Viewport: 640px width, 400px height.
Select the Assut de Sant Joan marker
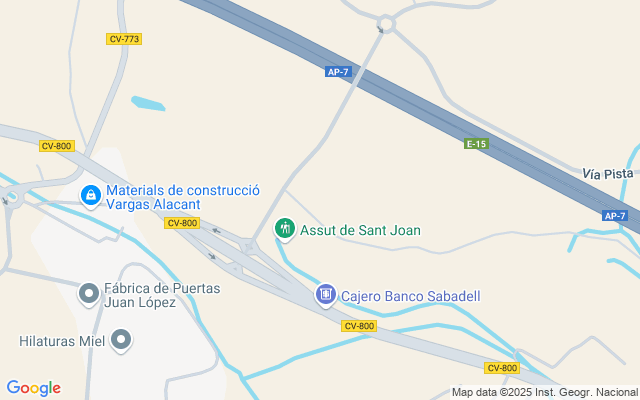tap(285, 229)
